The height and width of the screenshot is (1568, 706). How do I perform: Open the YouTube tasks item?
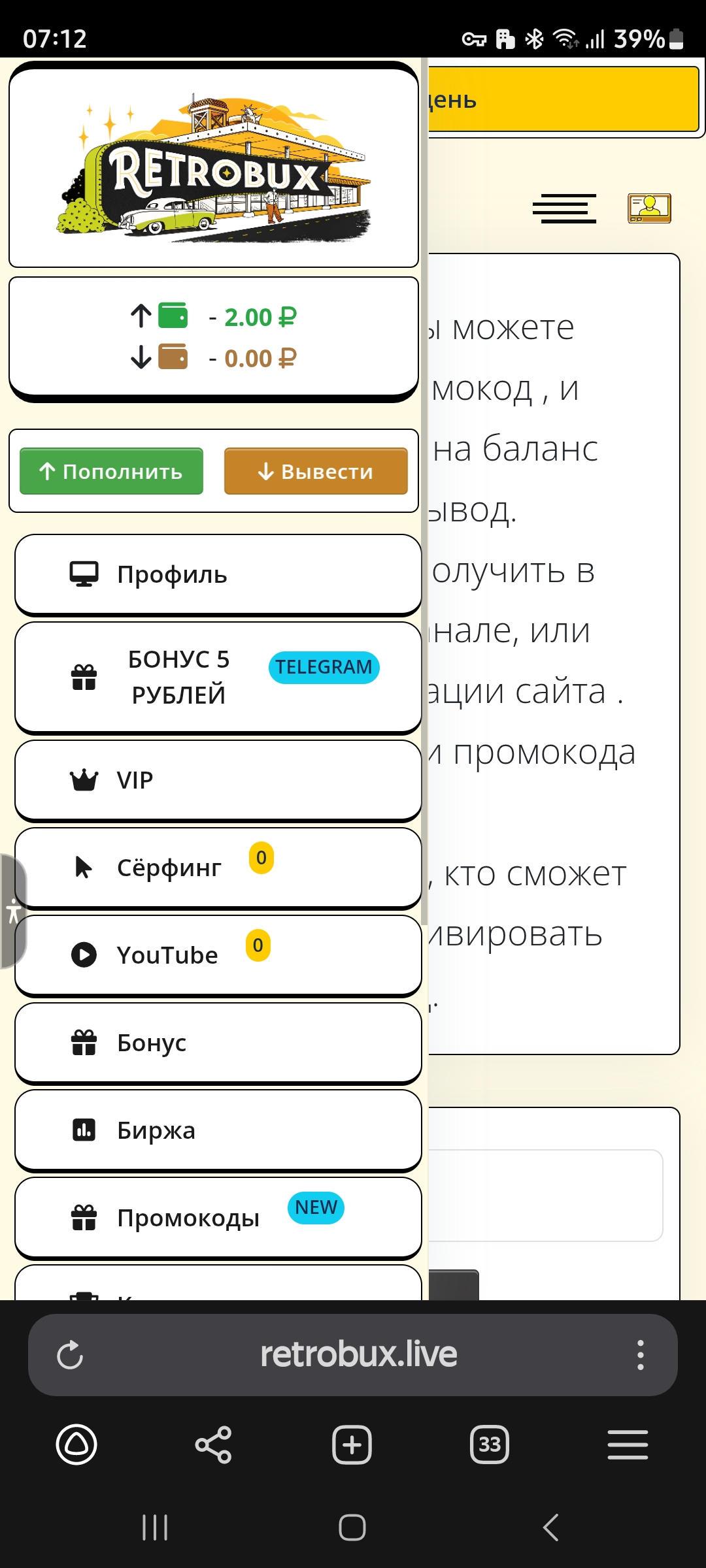click(x=218, y=955)
